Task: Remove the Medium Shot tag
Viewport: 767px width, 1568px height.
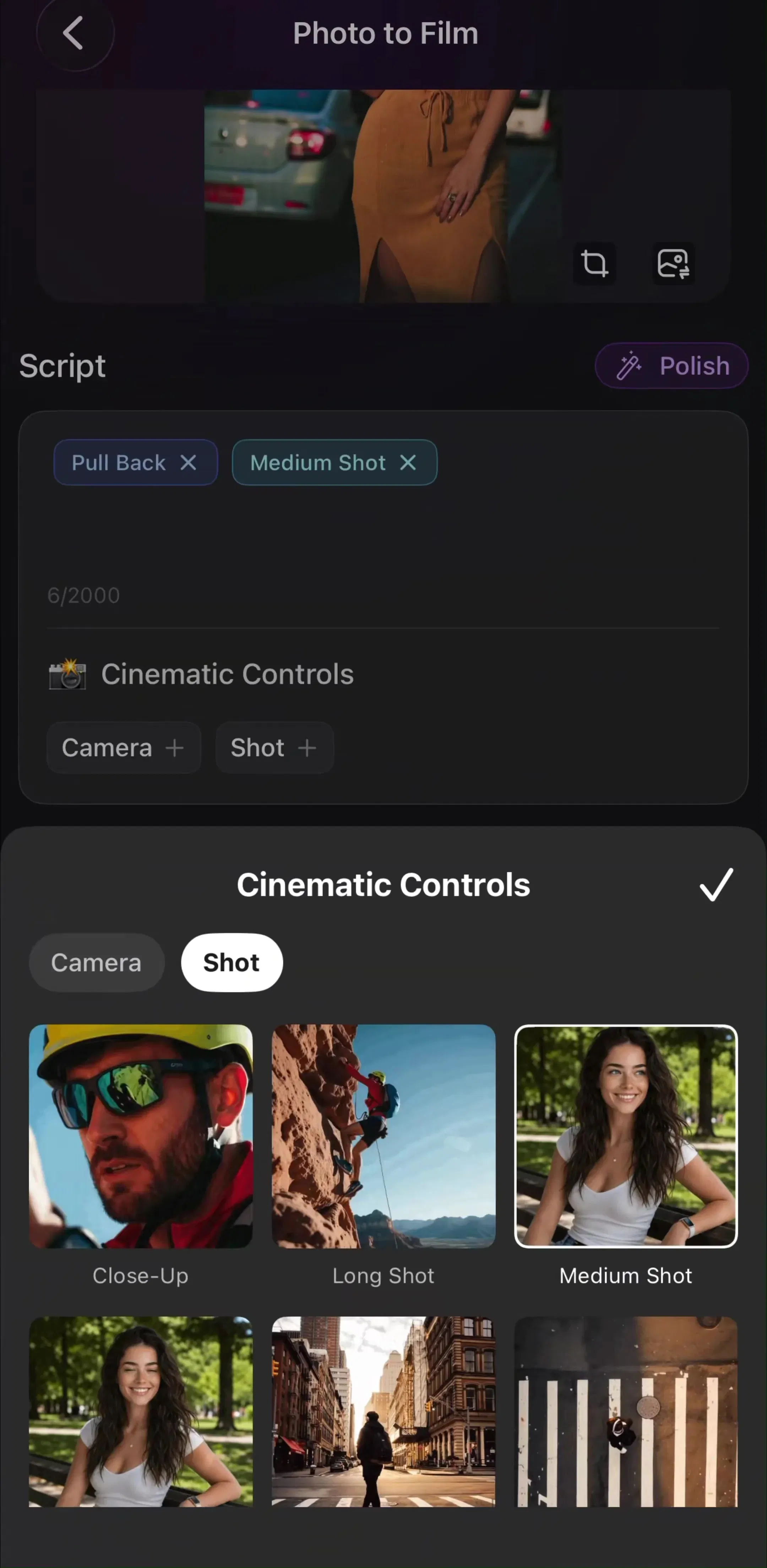Action: pos(408,463)
